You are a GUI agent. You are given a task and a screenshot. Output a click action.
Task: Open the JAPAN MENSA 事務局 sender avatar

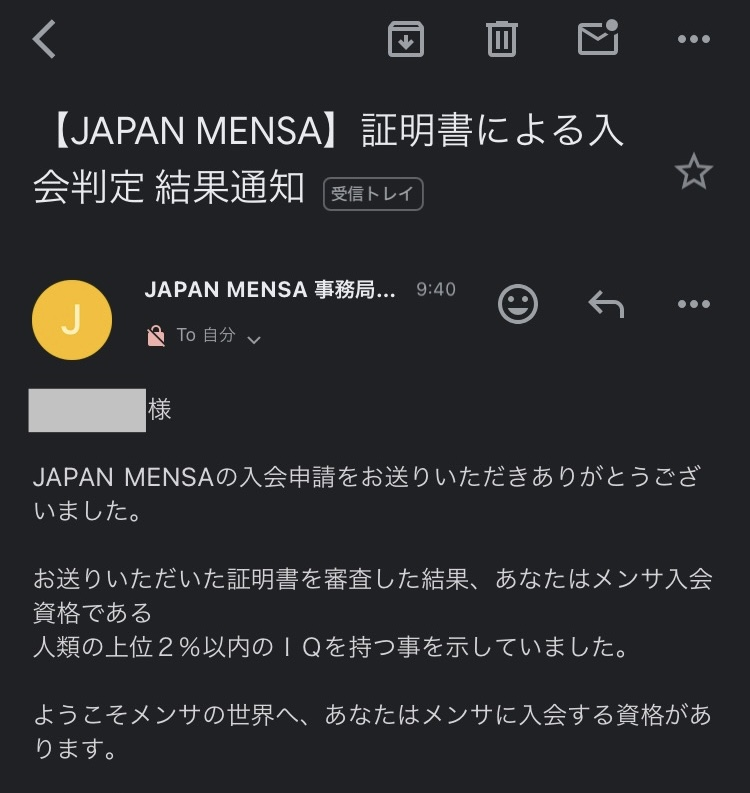[72, 320]
